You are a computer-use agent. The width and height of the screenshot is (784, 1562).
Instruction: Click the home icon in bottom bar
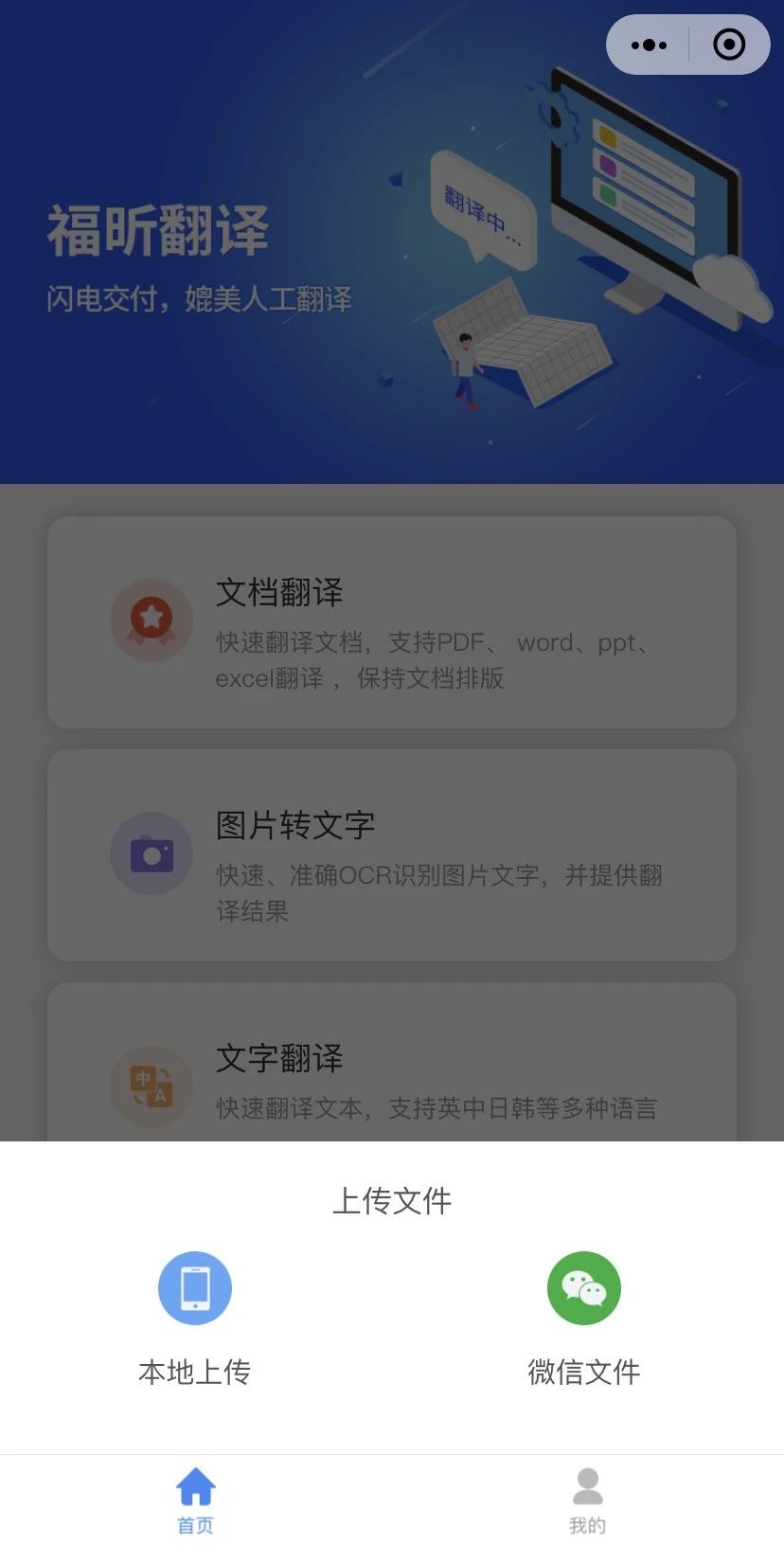[195, 1490]
